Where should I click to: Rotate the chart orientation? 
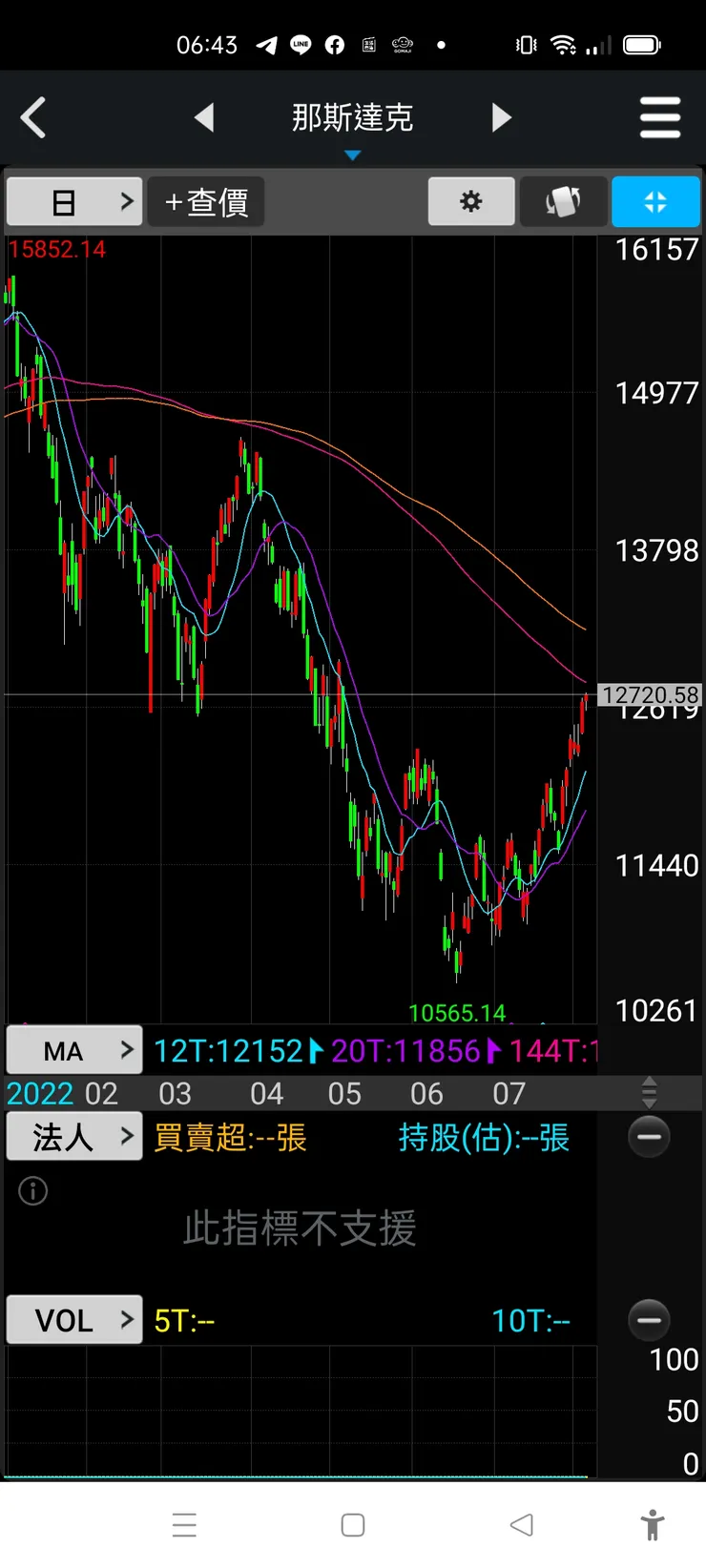563,201
